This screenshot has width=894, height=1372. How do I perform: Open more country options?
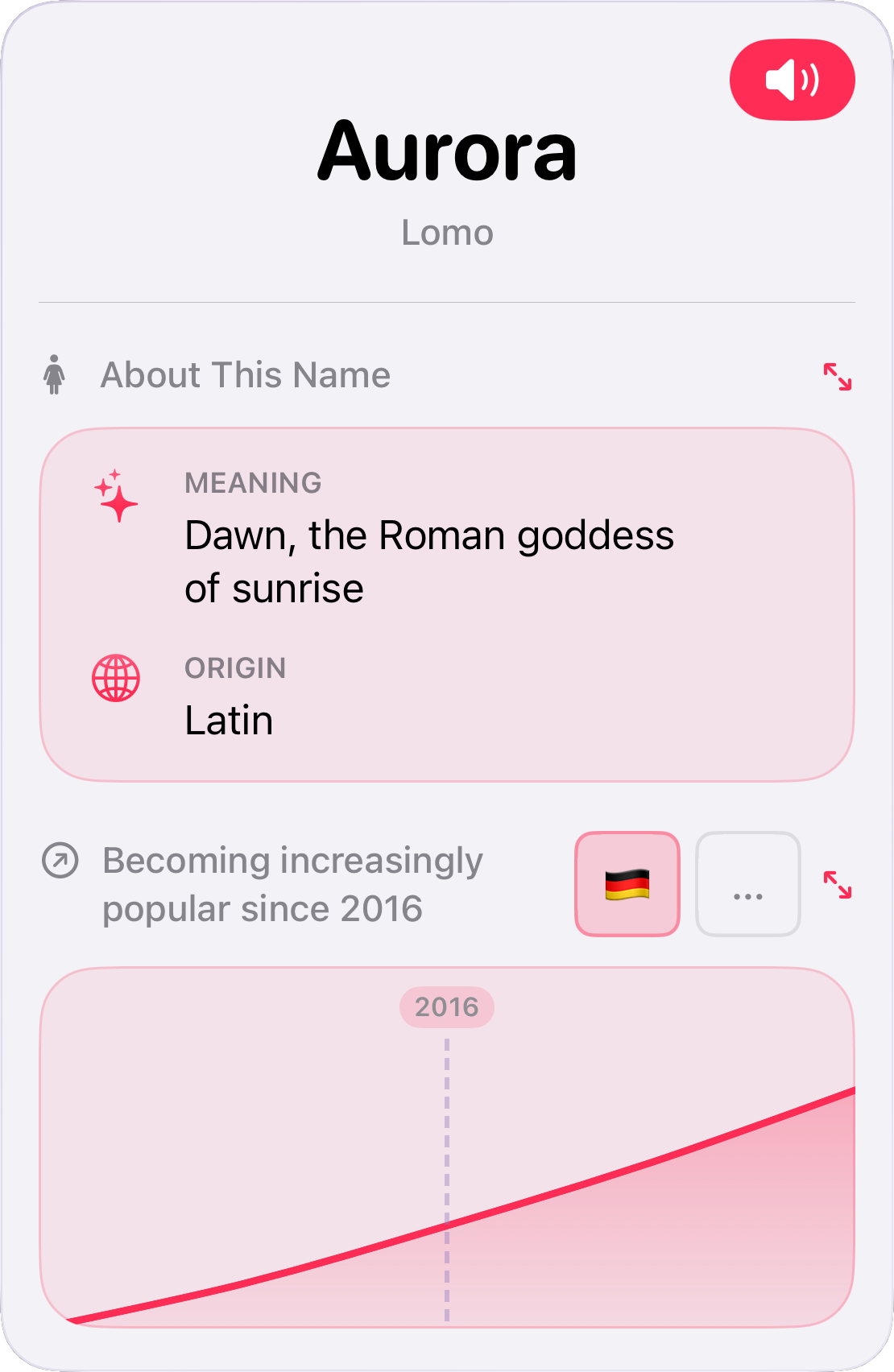(x=747, y=884)
